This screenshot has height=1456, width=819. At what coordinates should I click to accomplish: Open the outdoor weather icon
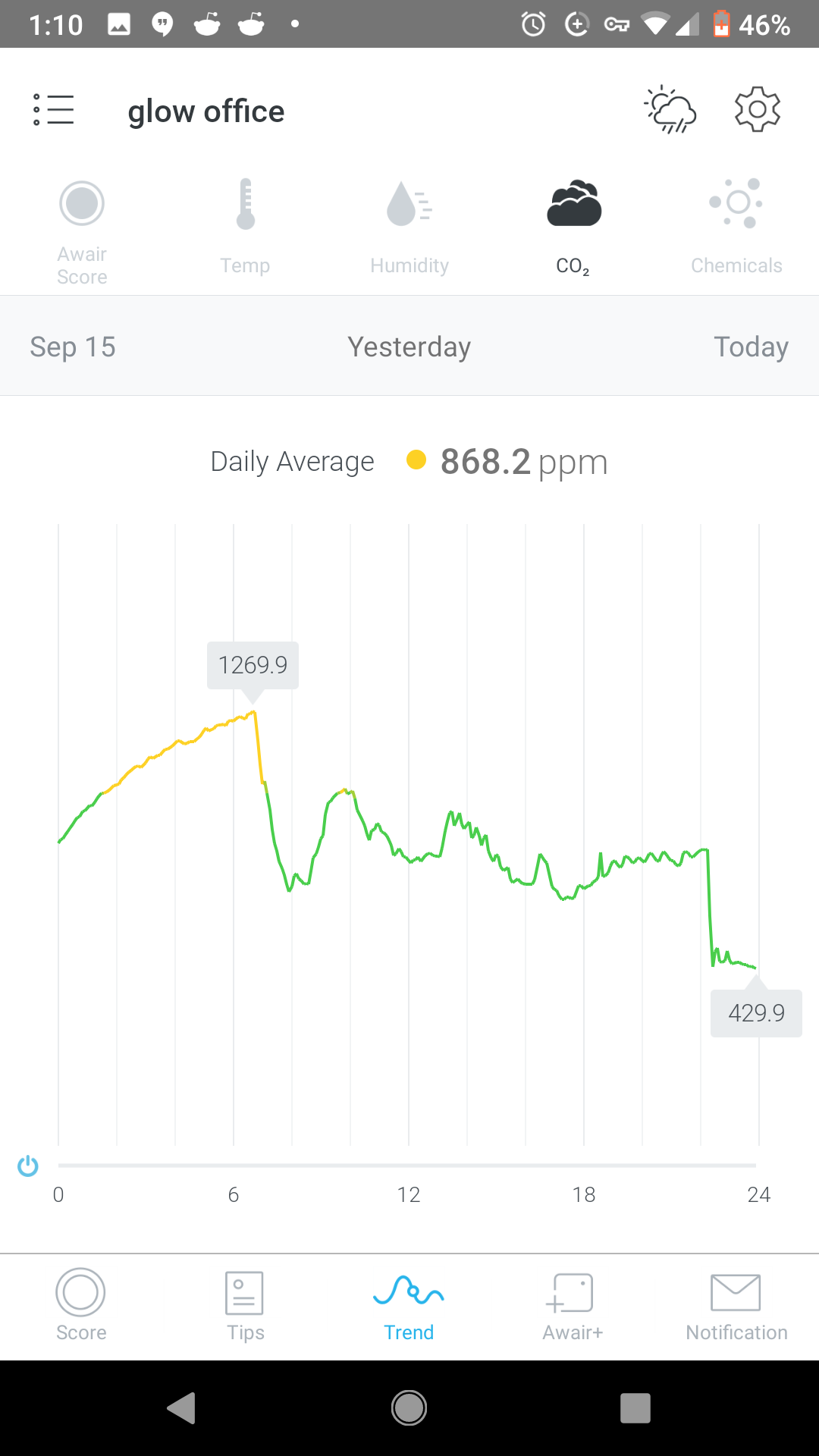point(670,110)
